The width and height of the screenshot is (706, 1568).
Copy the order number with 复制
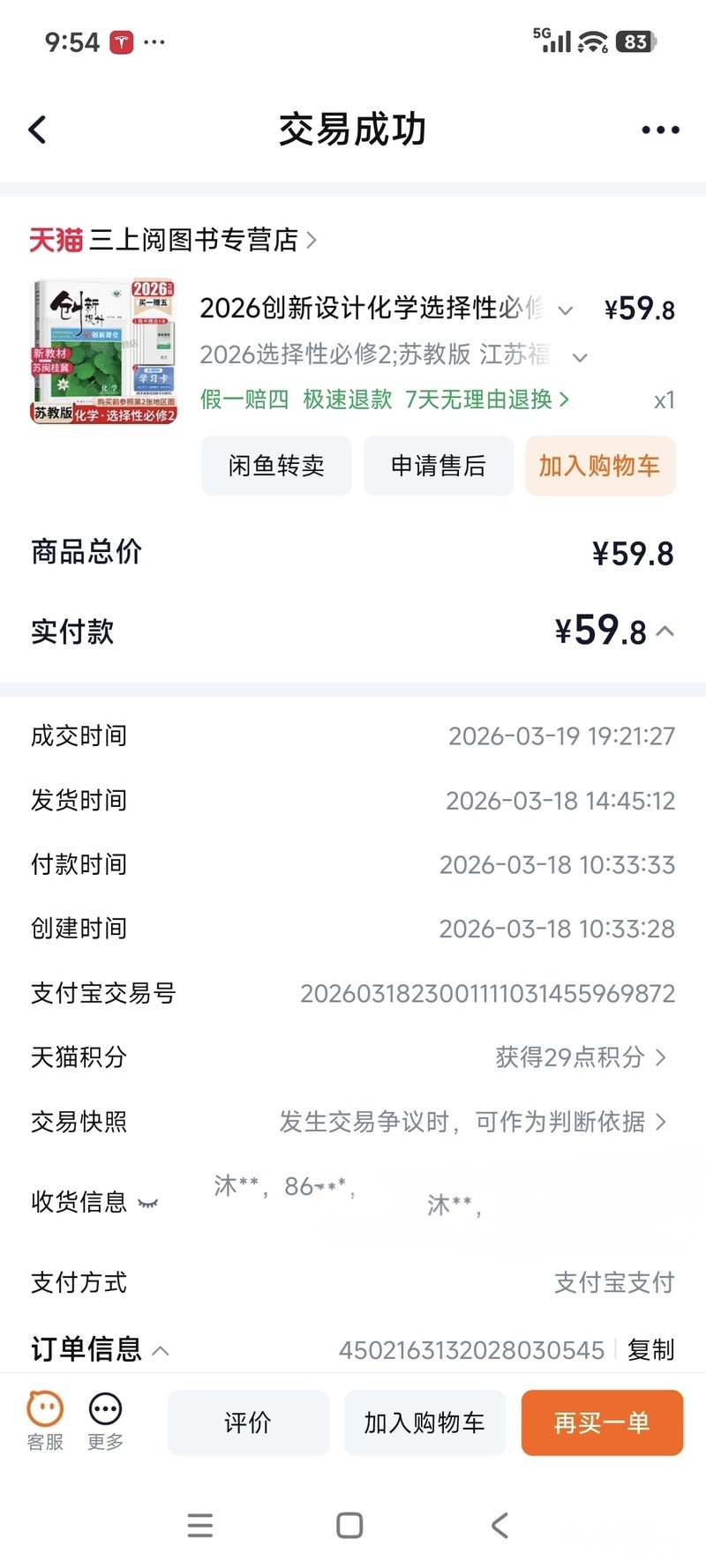[x=650, y=1350]
